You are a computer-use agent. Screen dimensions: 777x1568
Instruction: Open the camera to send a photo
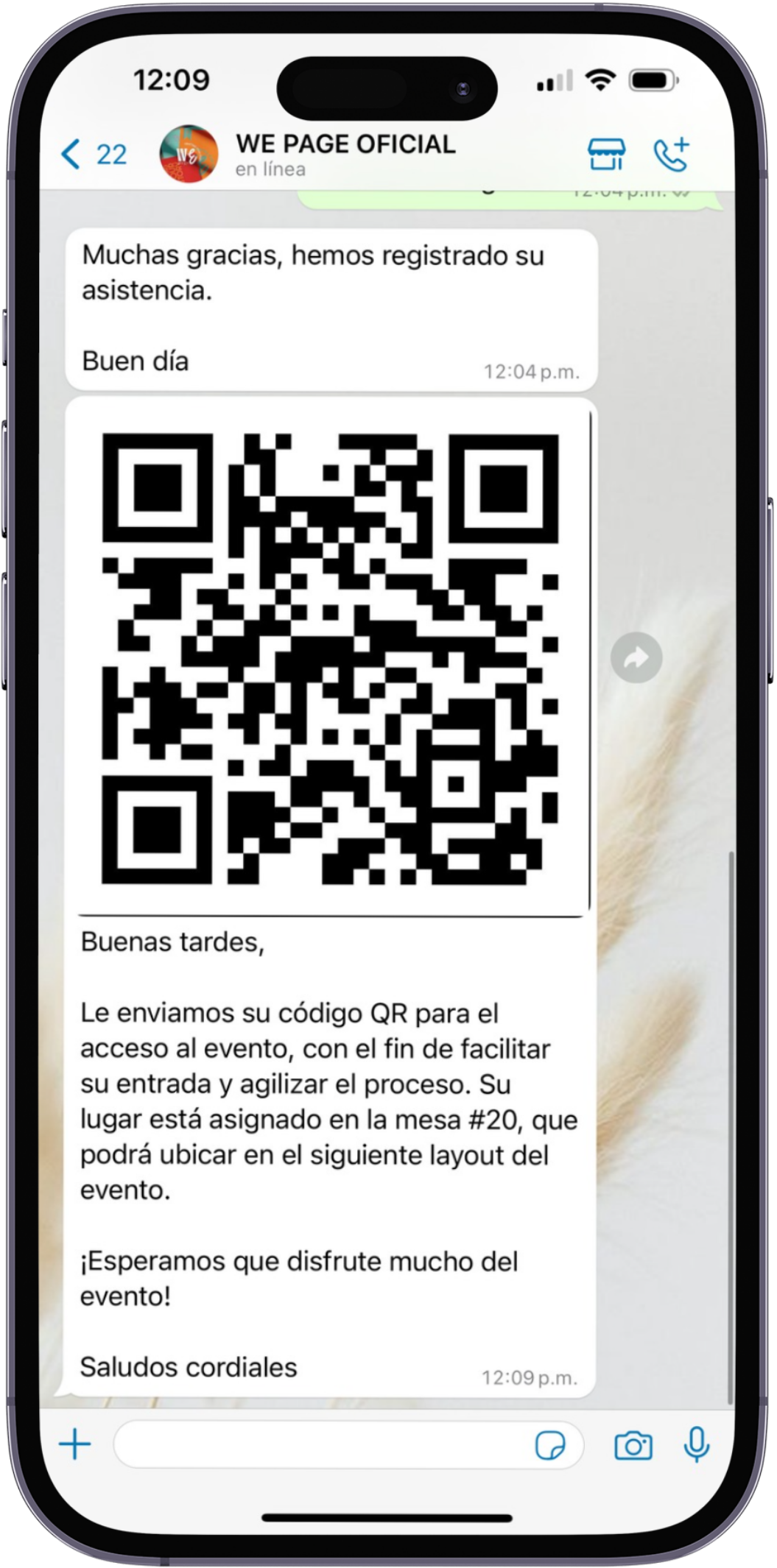point(633,1445)
